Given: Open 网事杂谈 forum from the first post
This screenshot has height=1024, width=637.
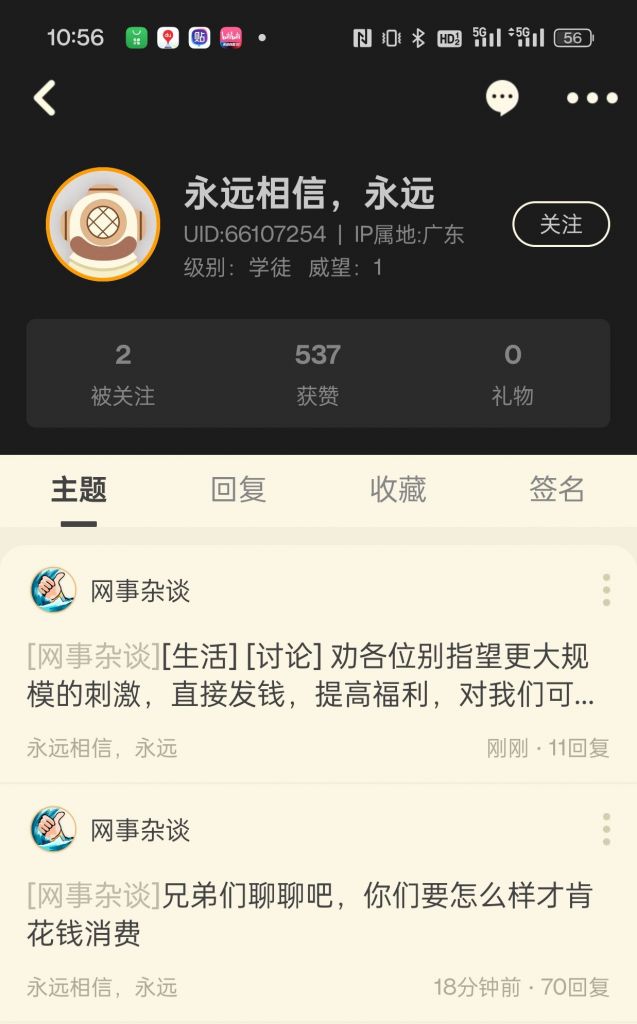Looking at the screenshot, I should coord(140,591).
